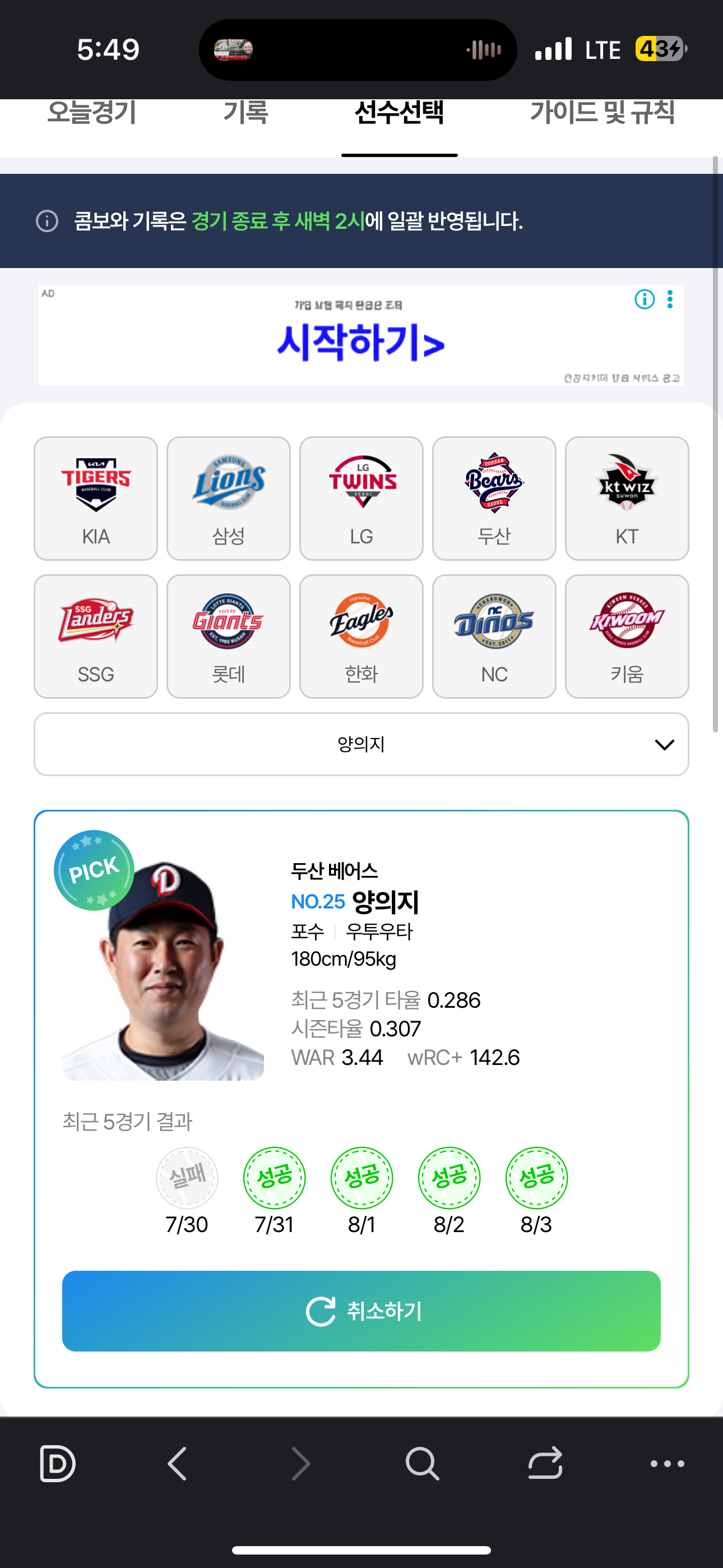Pick the 한화 Eagles team
This screenshot has height=1568, width=723.
pyautogui.click(x=361, y=636)
